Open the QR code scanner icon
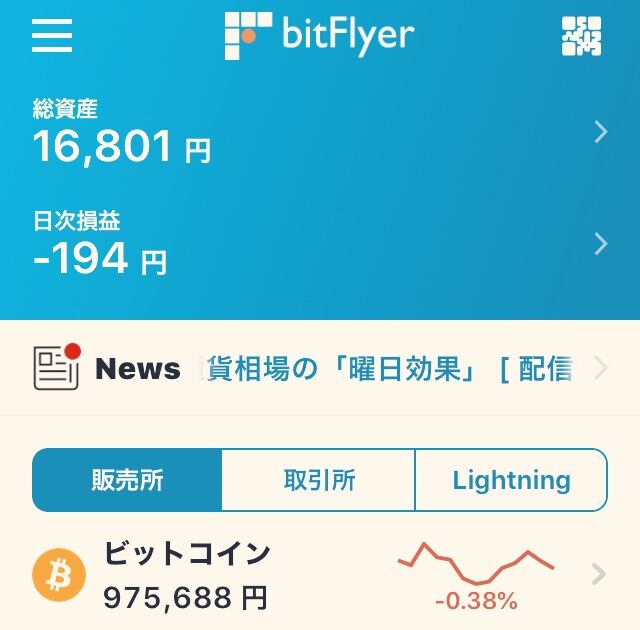The width and height of the screenshot is (640, 630). [581, 35]
